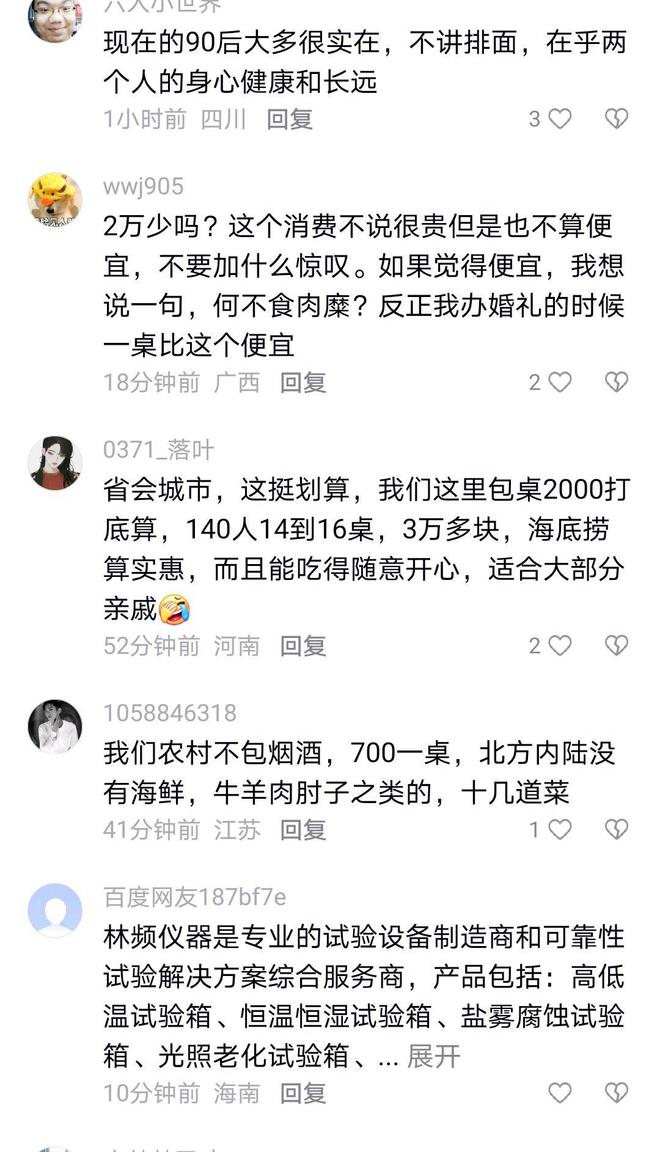Reply to 百度网友187bf7e's comment

coord(302,1093)
